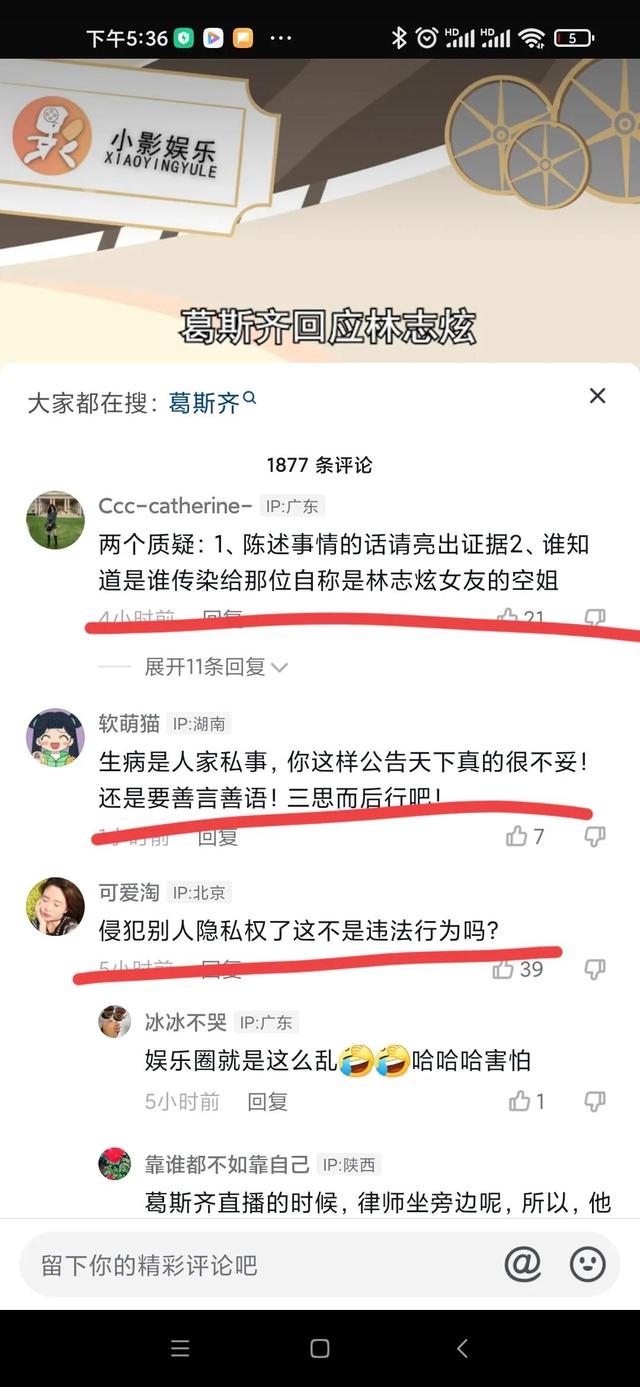Open 靠谁都不如靠自己's profile avatar
The width and height of the screenshot is (640, 1387).
point(115,1164)
